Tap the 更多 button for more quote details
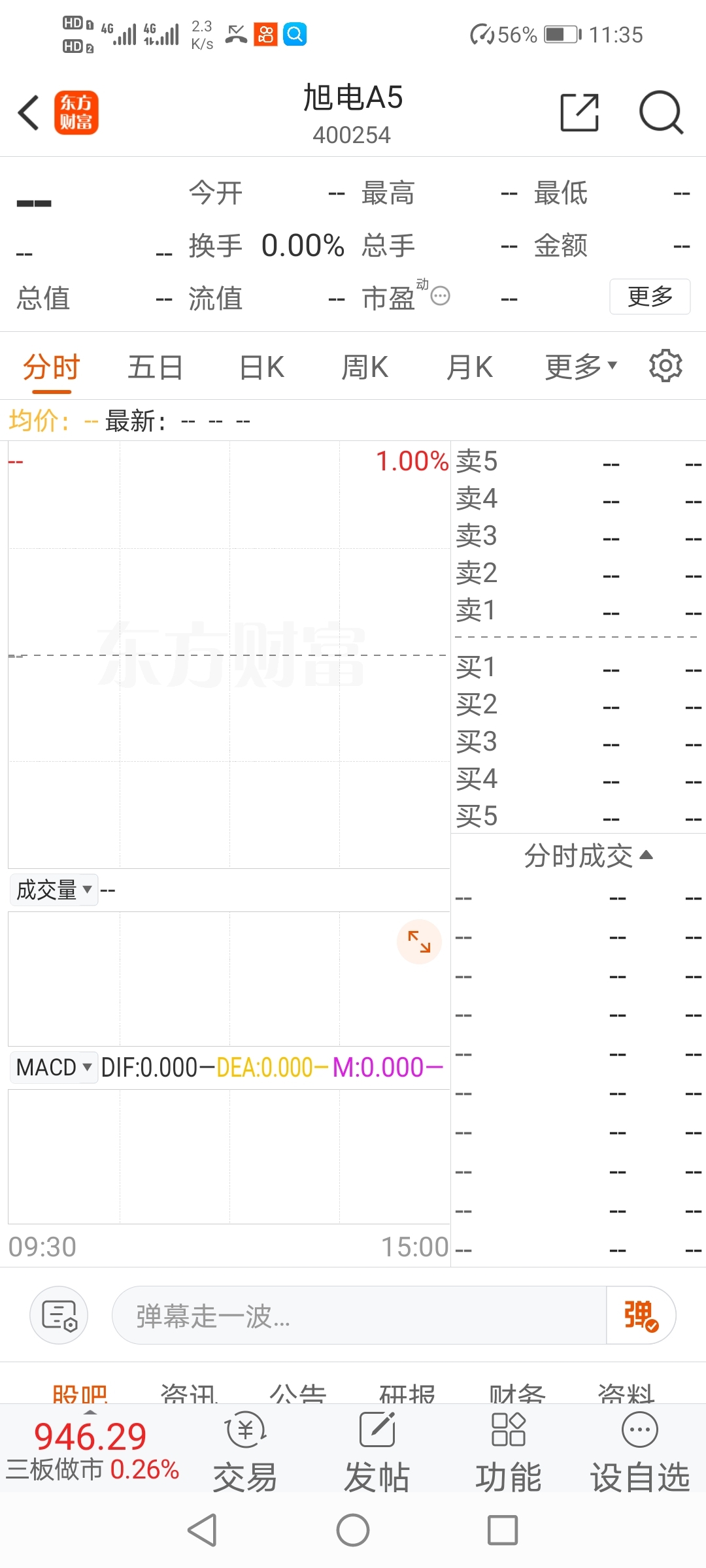 click(650, 296)
